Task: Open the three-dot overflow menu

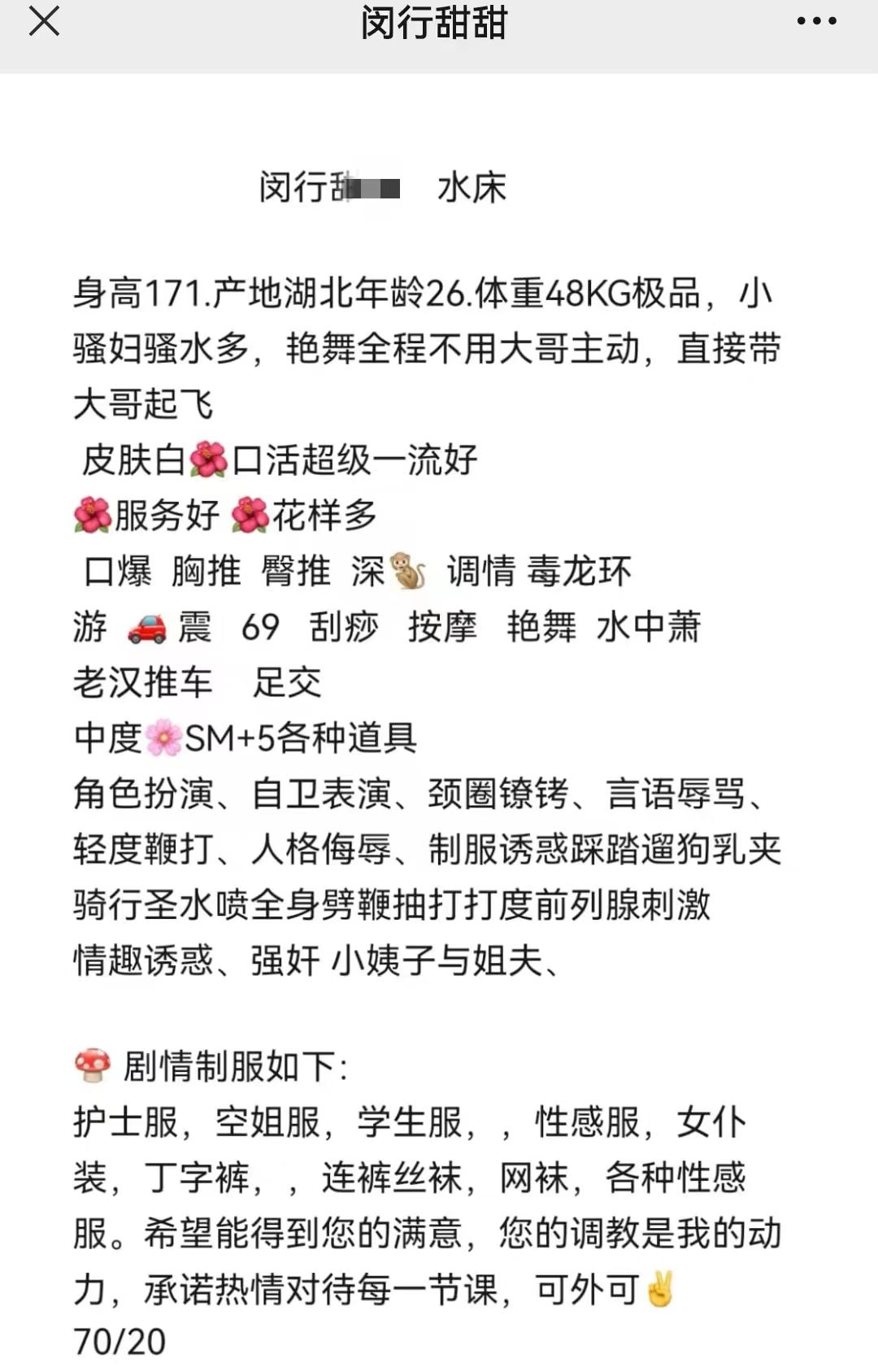Action: point(816,22)
